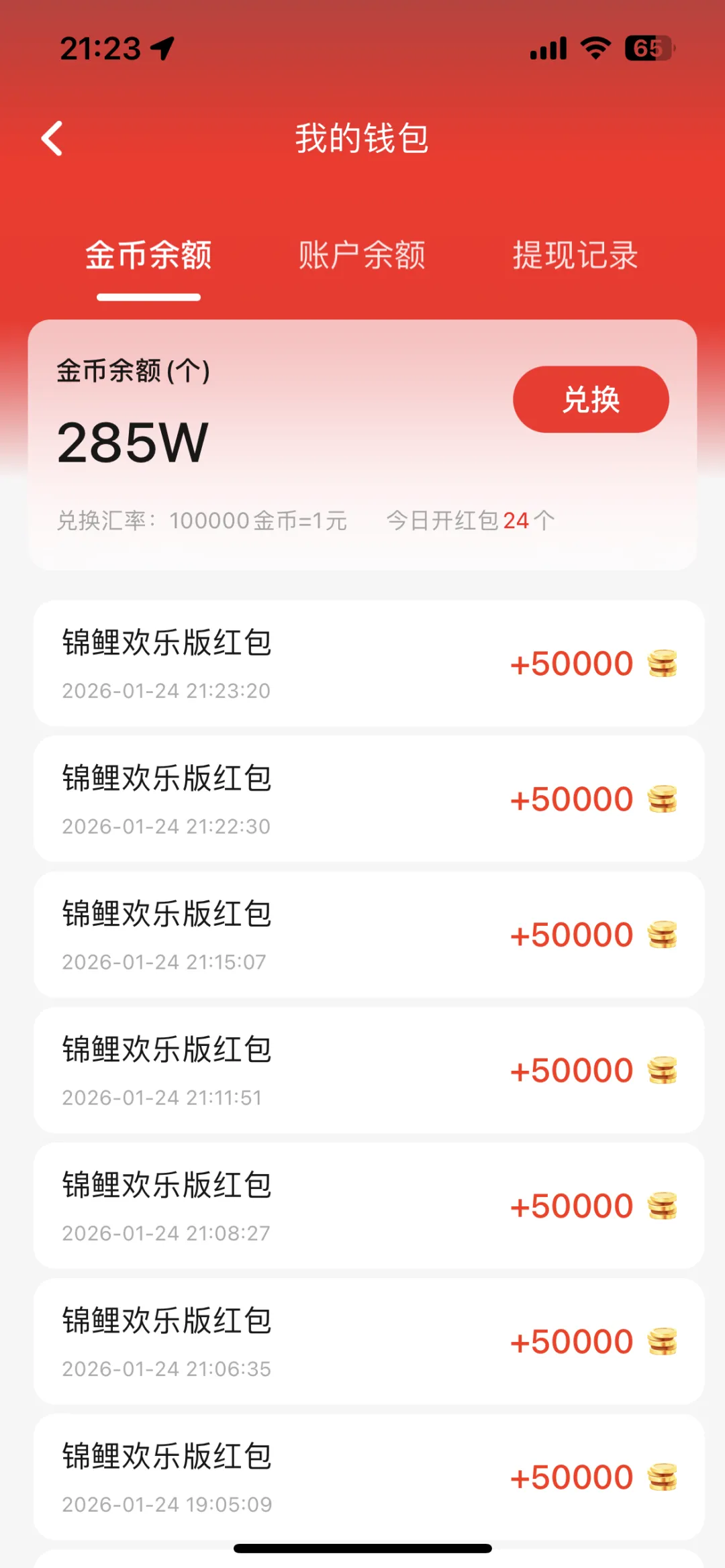Switch to the 账户余额 tab
Viewport: 725px width, 1568px height.
coord(362,256)
